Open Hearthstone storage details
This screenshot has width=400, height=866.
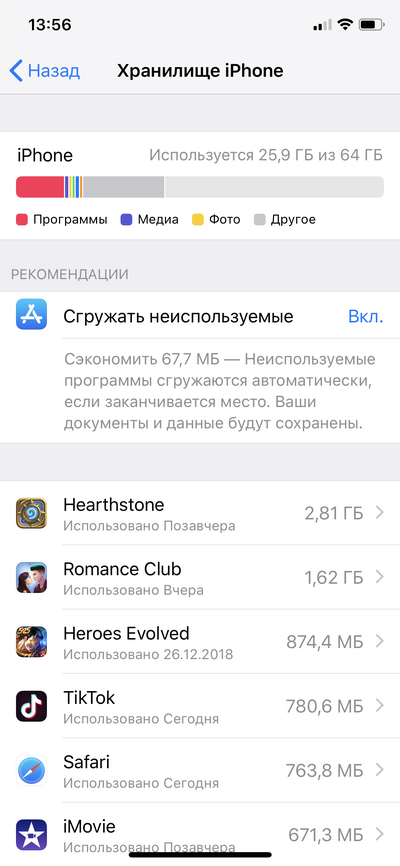(x=200, y=513)
